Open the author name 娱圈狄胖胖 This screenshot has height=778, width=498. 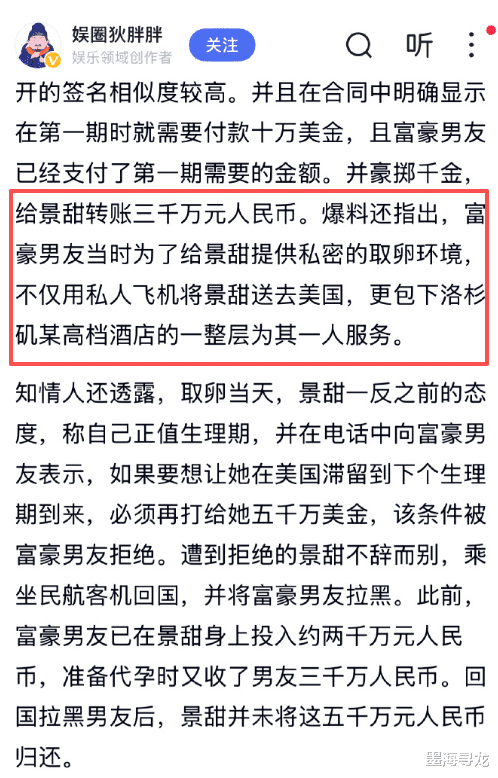[118, 34]
